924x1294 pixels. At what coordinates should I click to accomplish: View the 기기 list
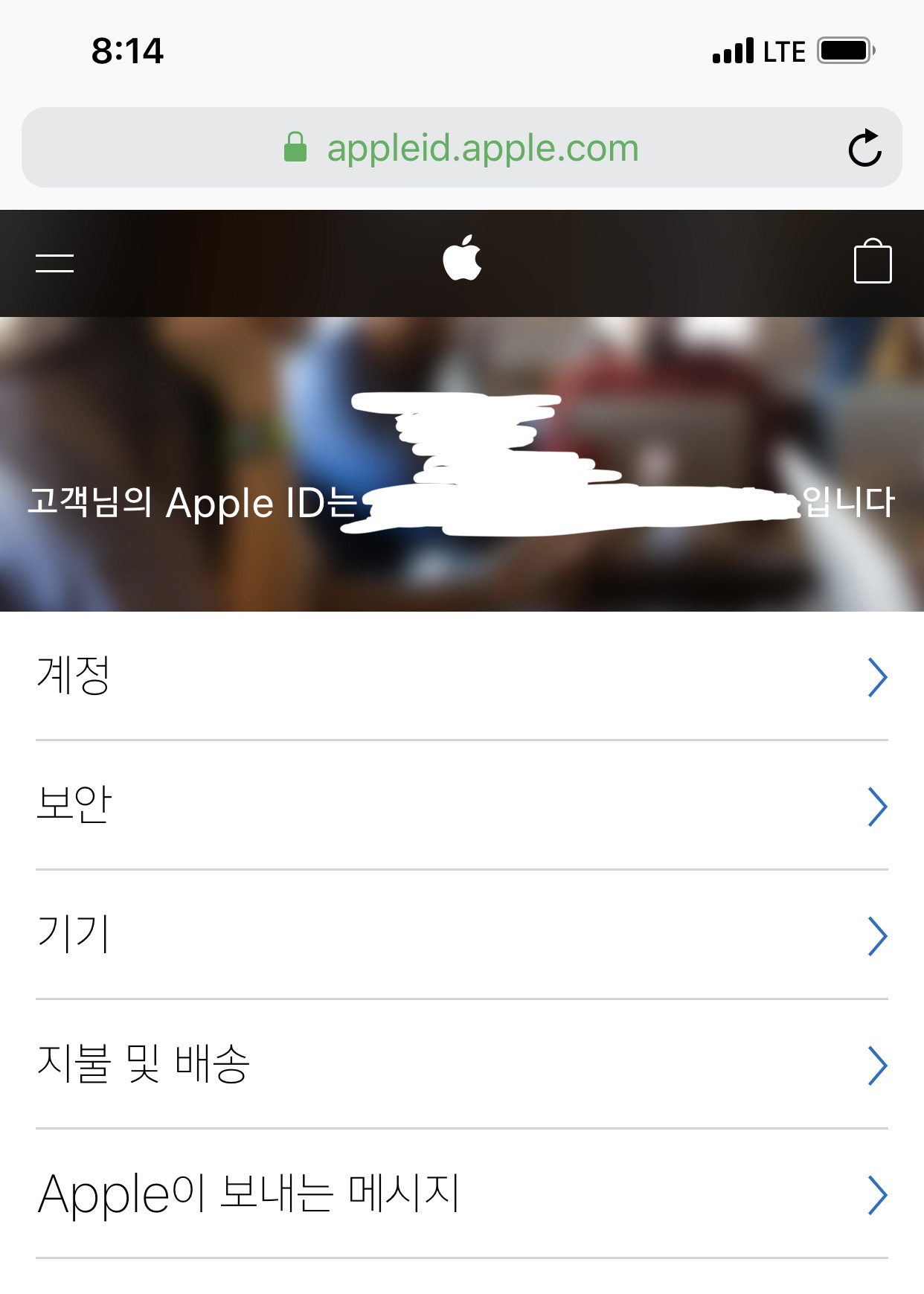pyautogui.click(x=461, y=935)
